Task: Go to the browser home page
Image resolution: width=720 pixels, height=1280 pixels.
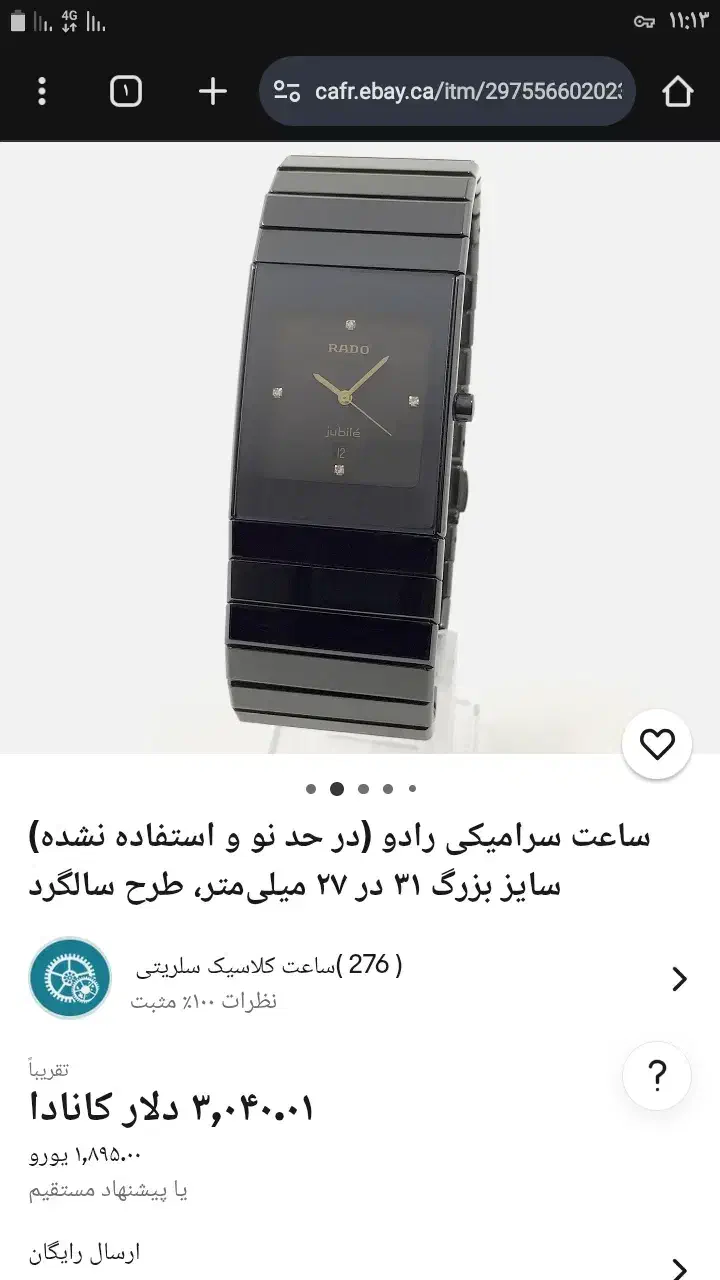Action: point(677,92)
